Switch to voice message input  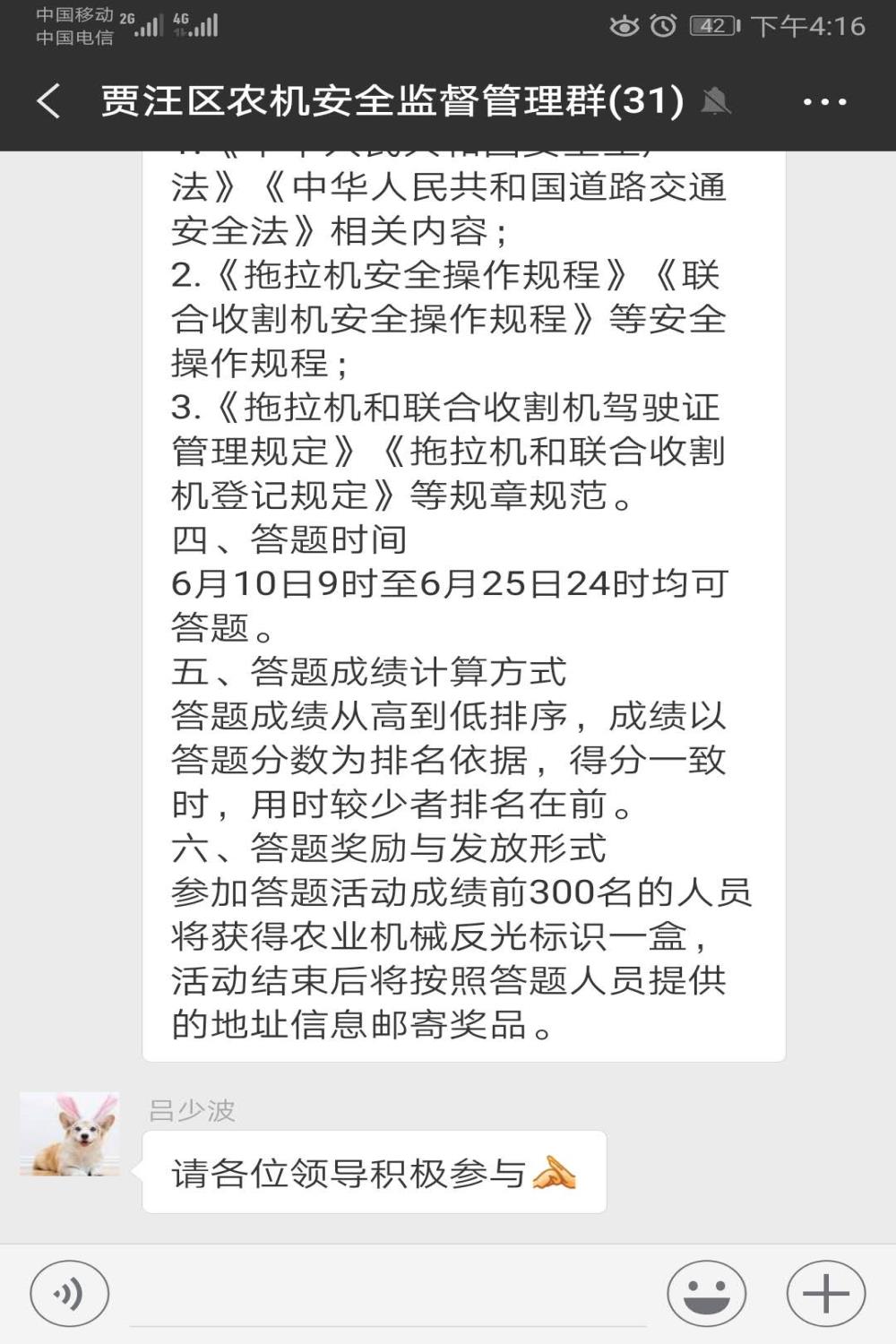[x=70, y=1294]
